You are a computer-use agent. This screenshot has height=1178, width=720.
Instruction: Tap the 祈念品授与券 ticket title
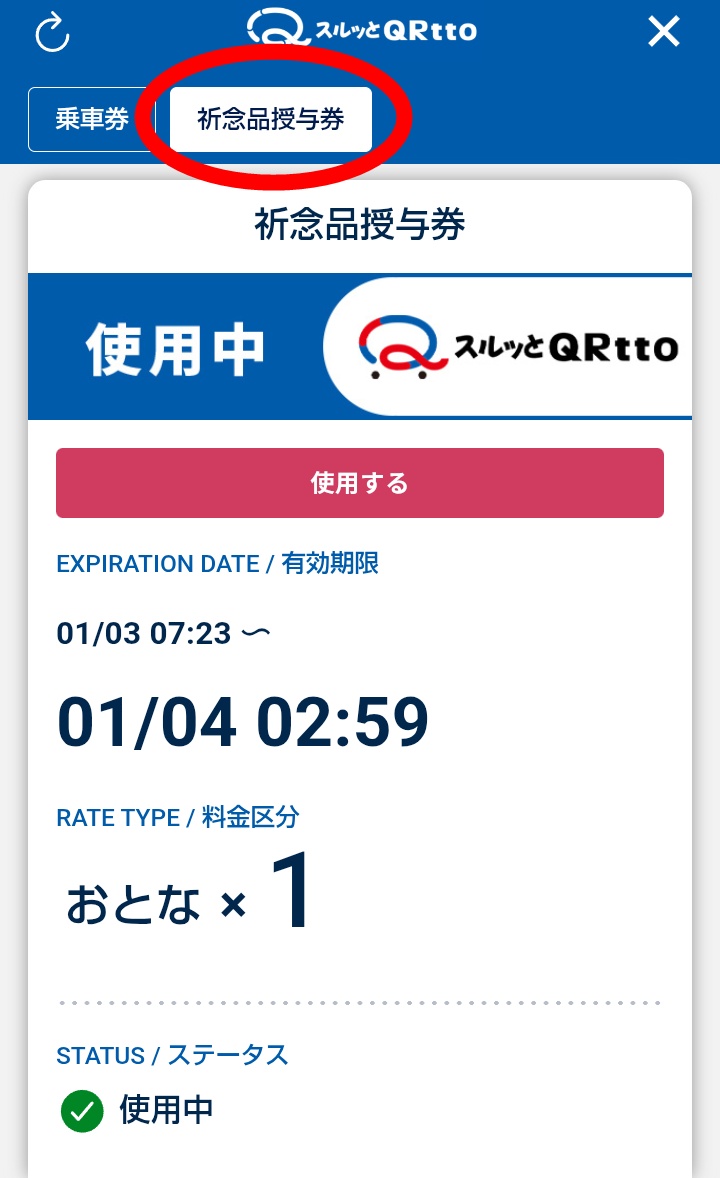(x=360, y=226)
